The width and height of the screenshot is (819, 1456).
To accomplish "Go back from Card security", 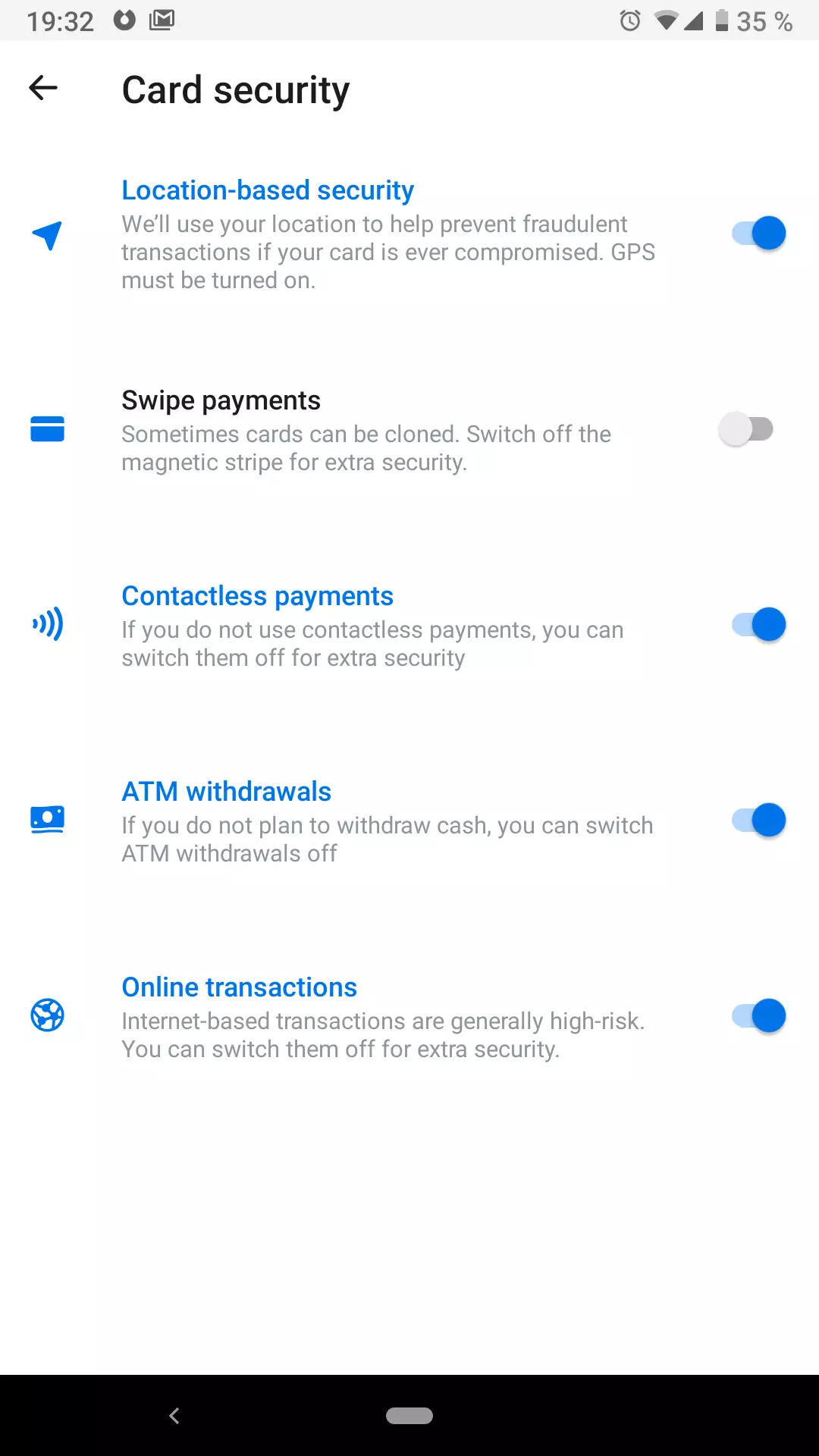I will (x=43, y=88).
